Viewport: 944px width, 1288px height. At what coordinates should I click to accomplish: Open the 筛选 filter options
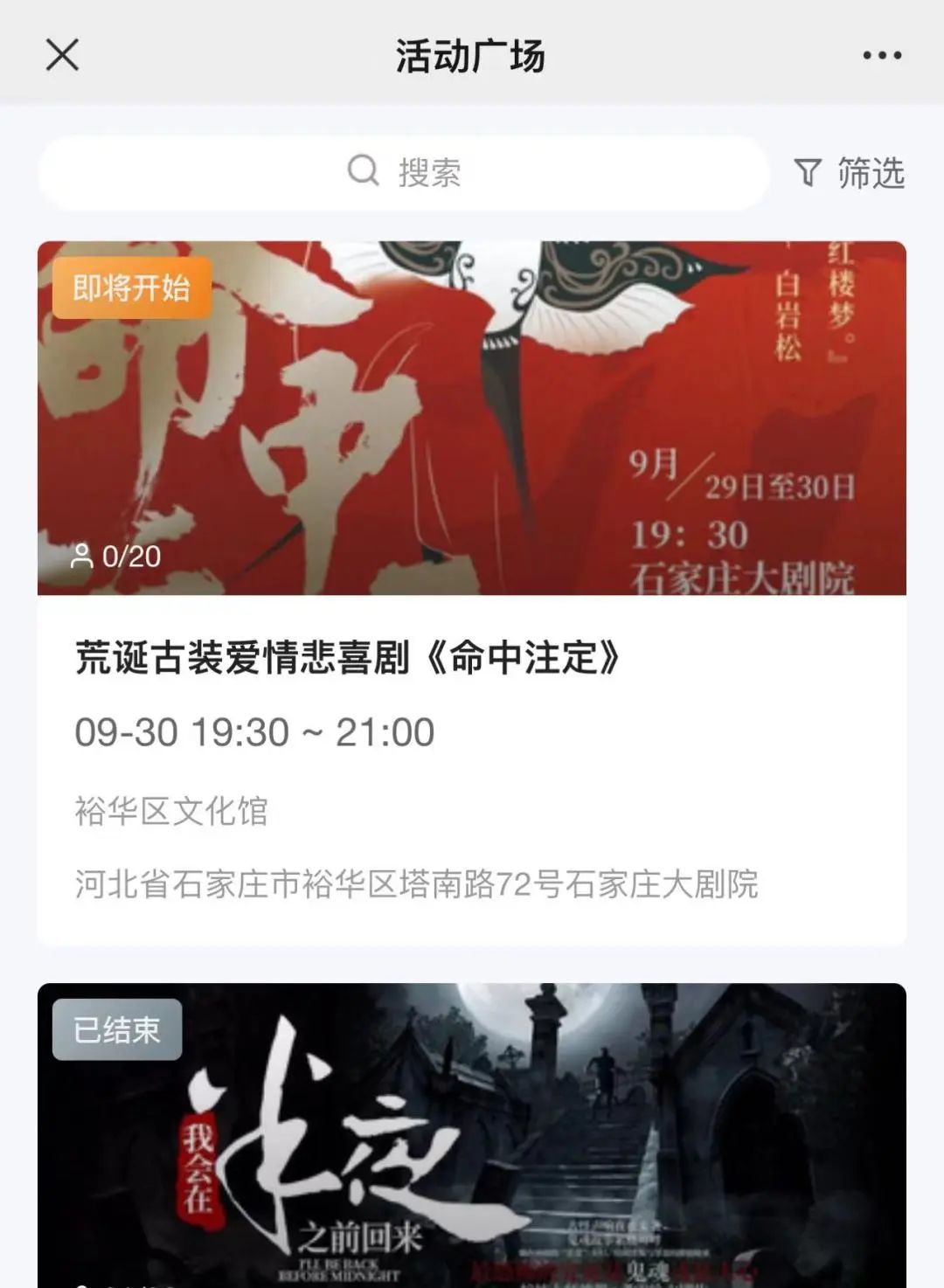(x=849, y=172)
